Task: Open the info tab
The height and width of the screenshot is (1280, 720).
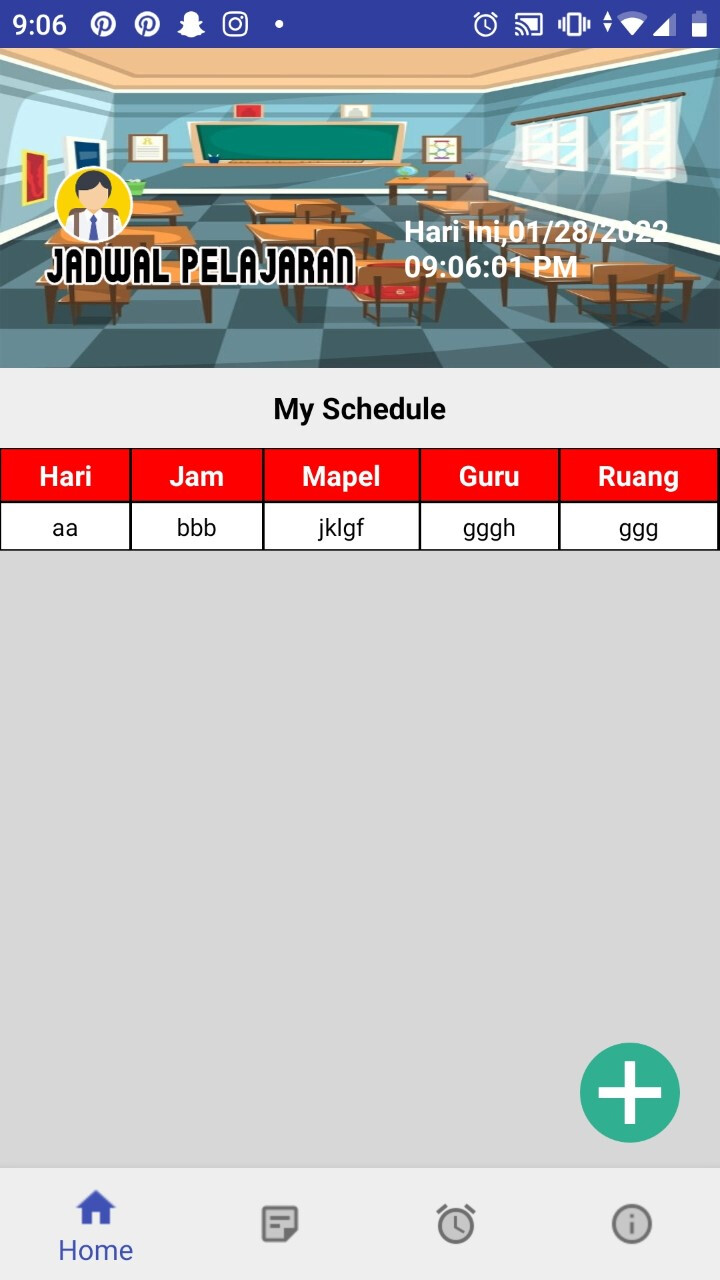Action: [x=631, y=1224]
